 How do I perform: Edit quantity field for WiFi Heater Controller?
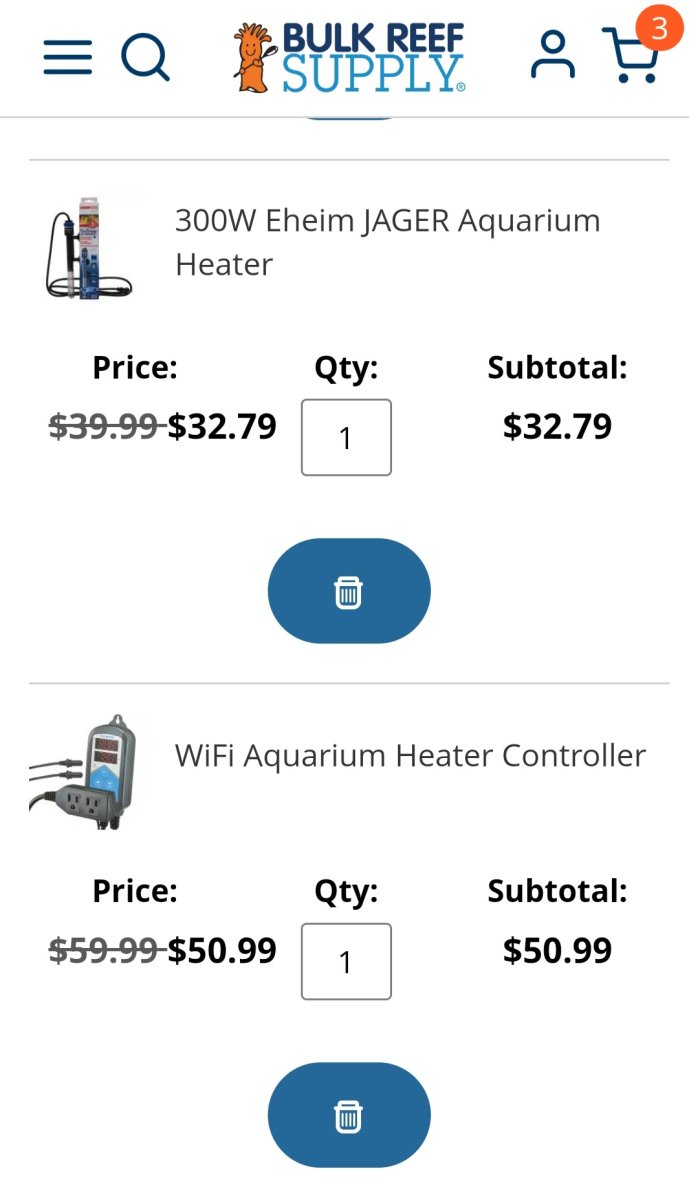pos(346,961)
